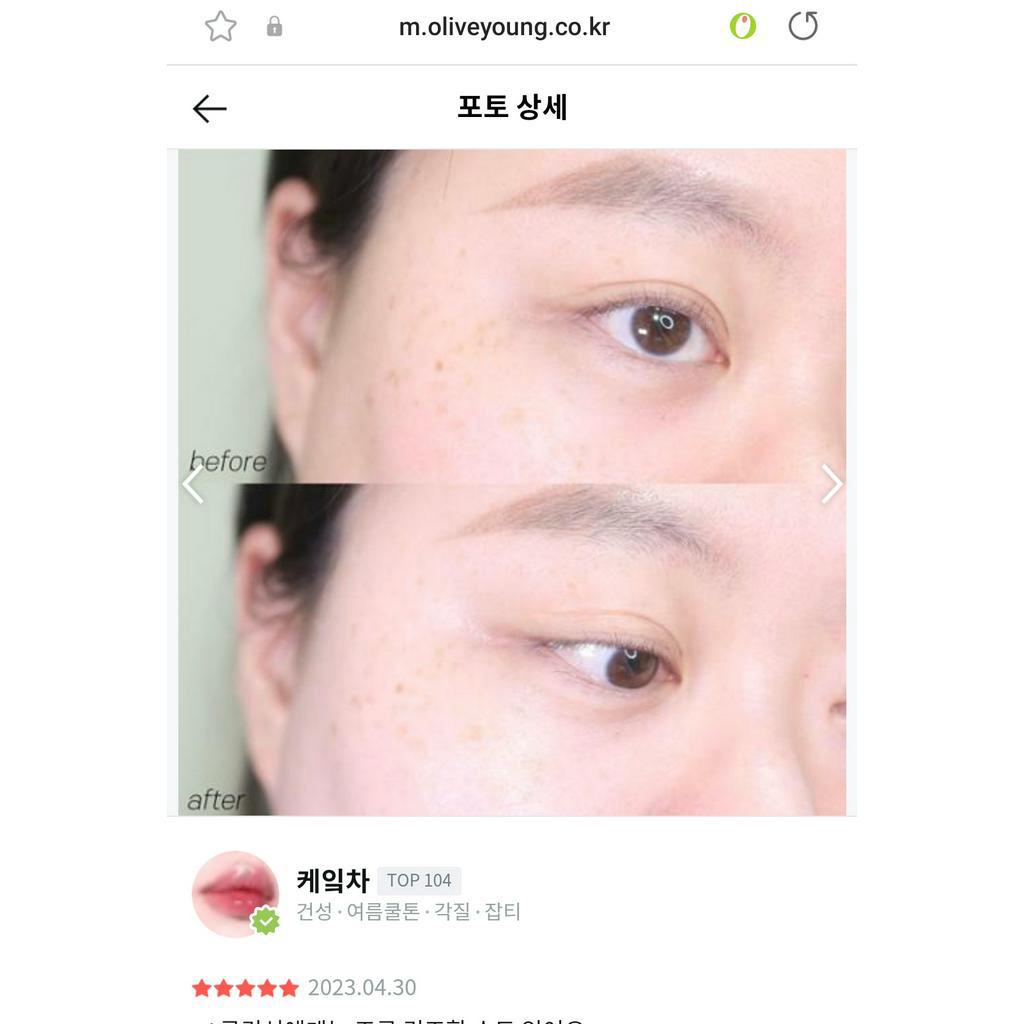This screenshot has width=1024, height=1024.
Task: Bookmark this page with the star
Action: [x=220, y=27]
